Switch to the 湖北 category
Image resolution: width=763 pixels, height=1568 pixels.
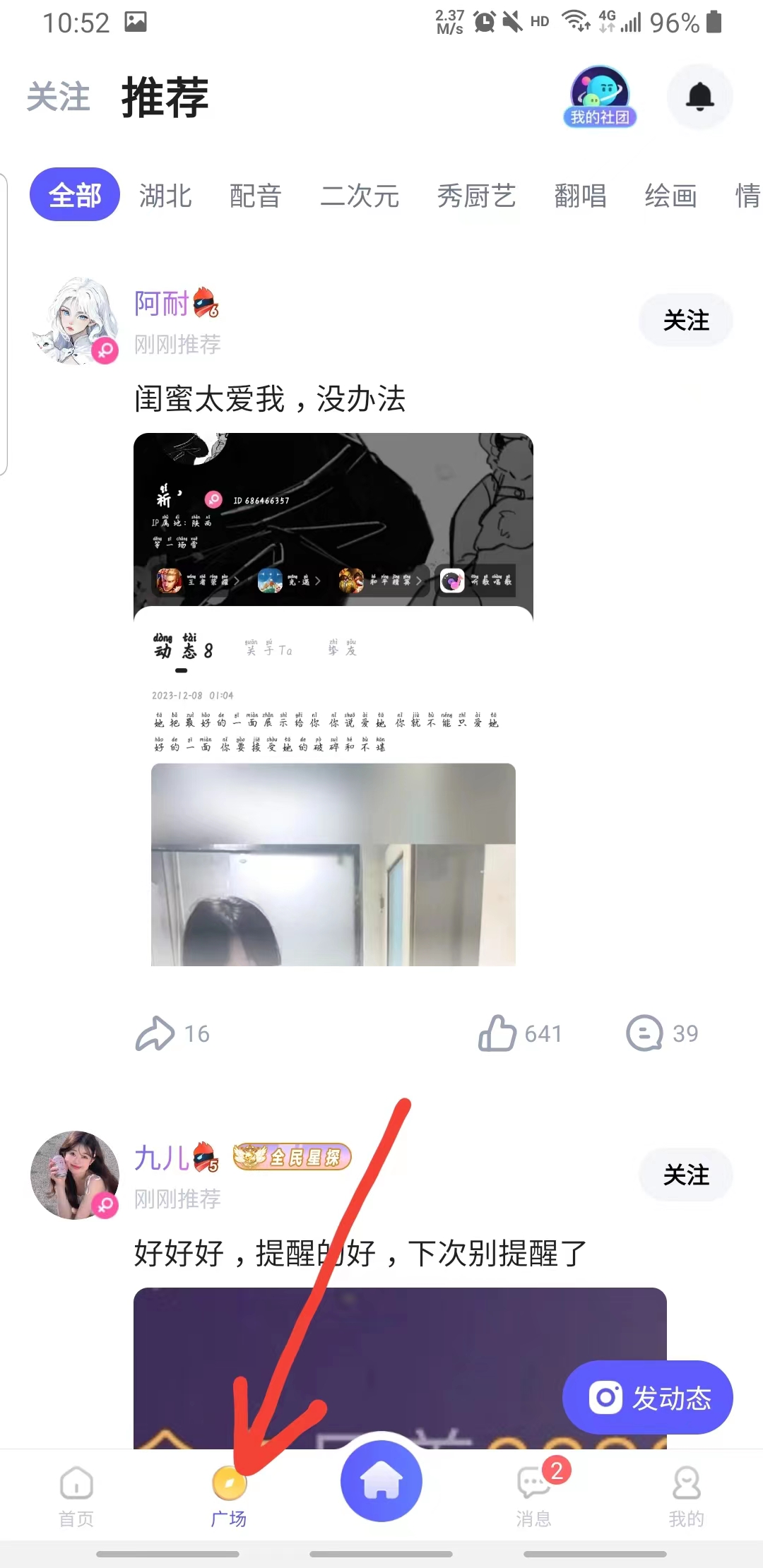pyautogui.click(x=165, y=196)
